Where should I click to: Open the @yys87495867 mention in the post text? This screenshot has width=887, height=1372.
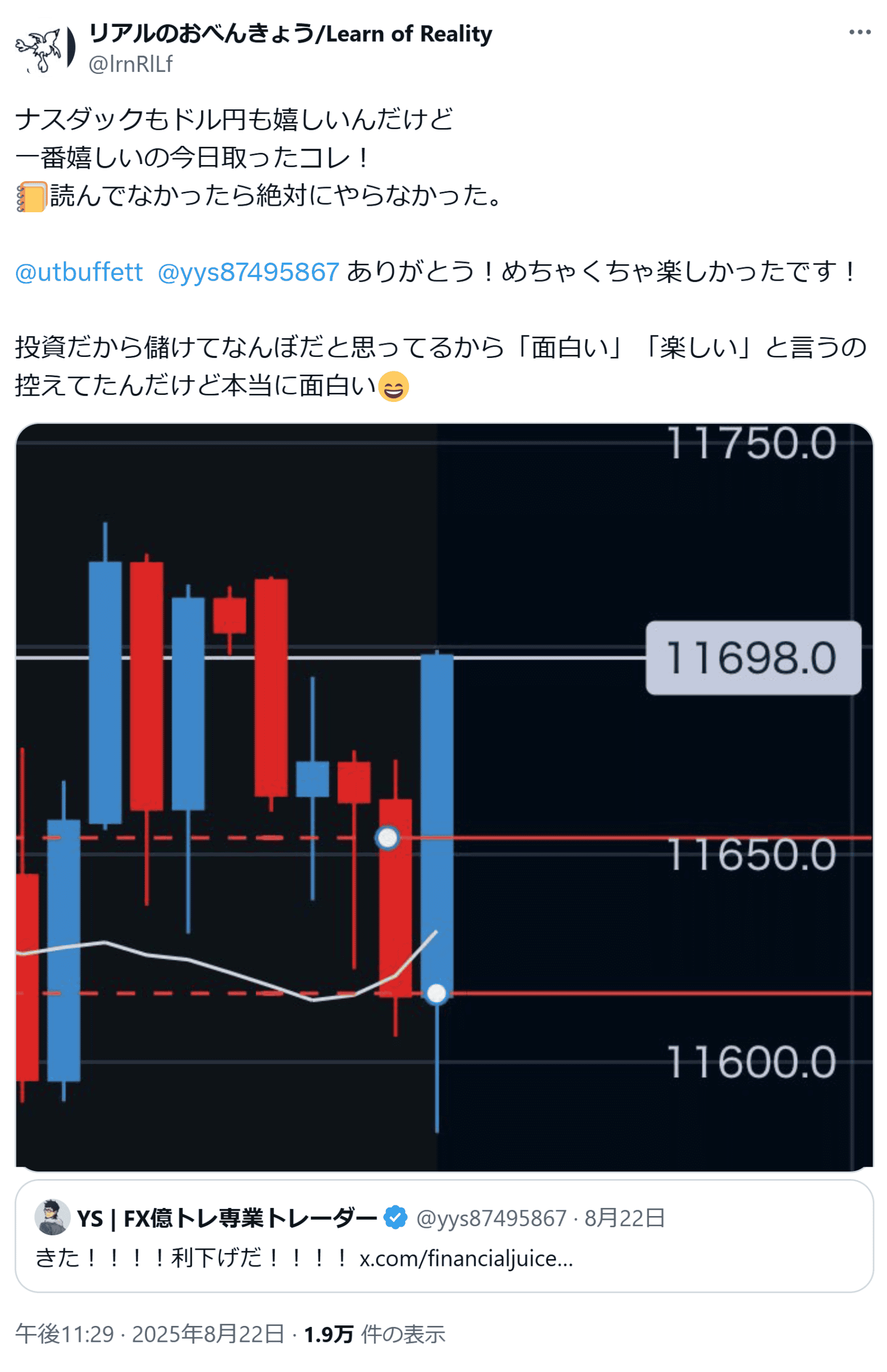point(248,272)
